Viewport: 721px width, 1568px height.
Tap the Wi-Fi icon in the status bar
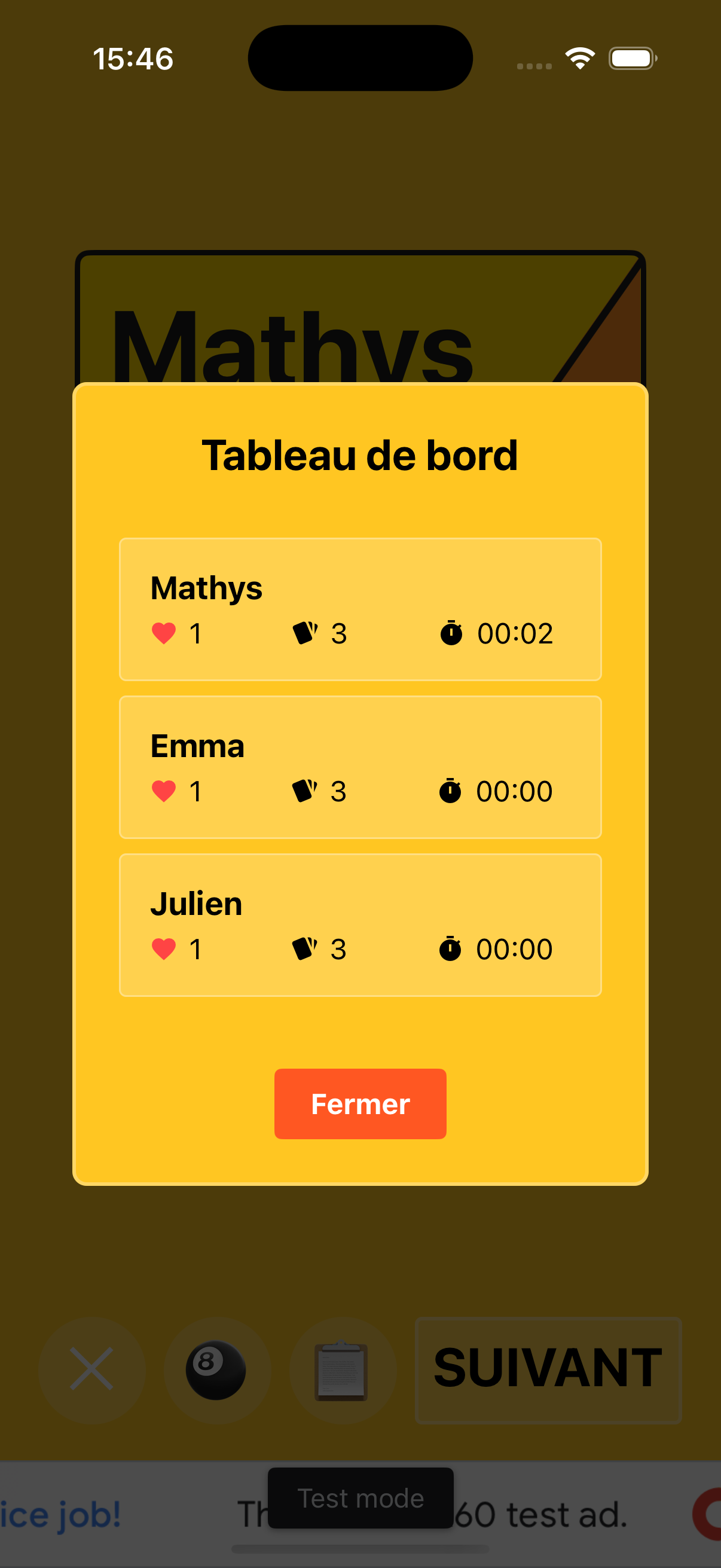pyautogui.click(x=579, y=57)
